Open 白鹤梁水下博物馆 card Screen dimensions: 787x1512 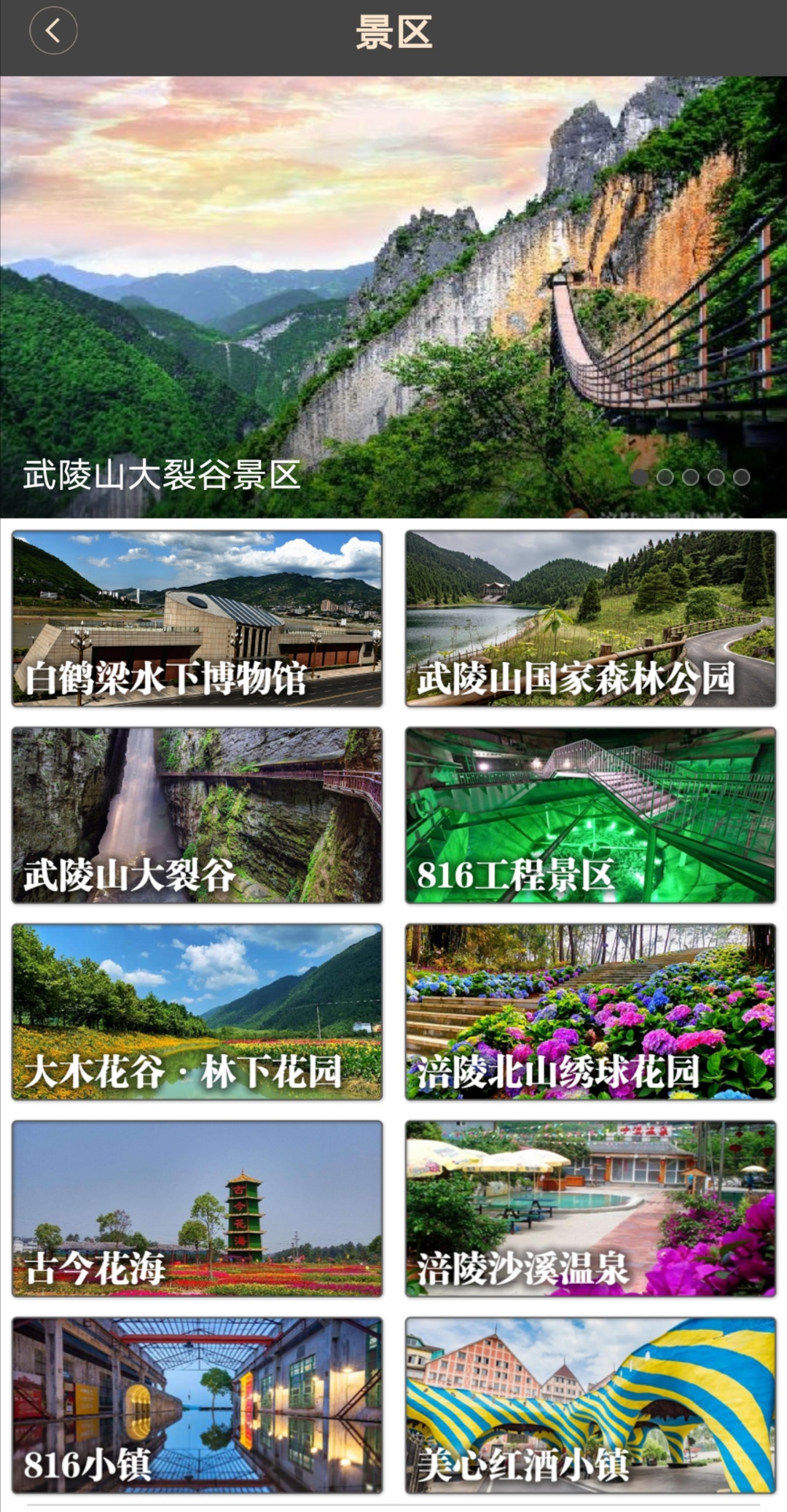197,618
